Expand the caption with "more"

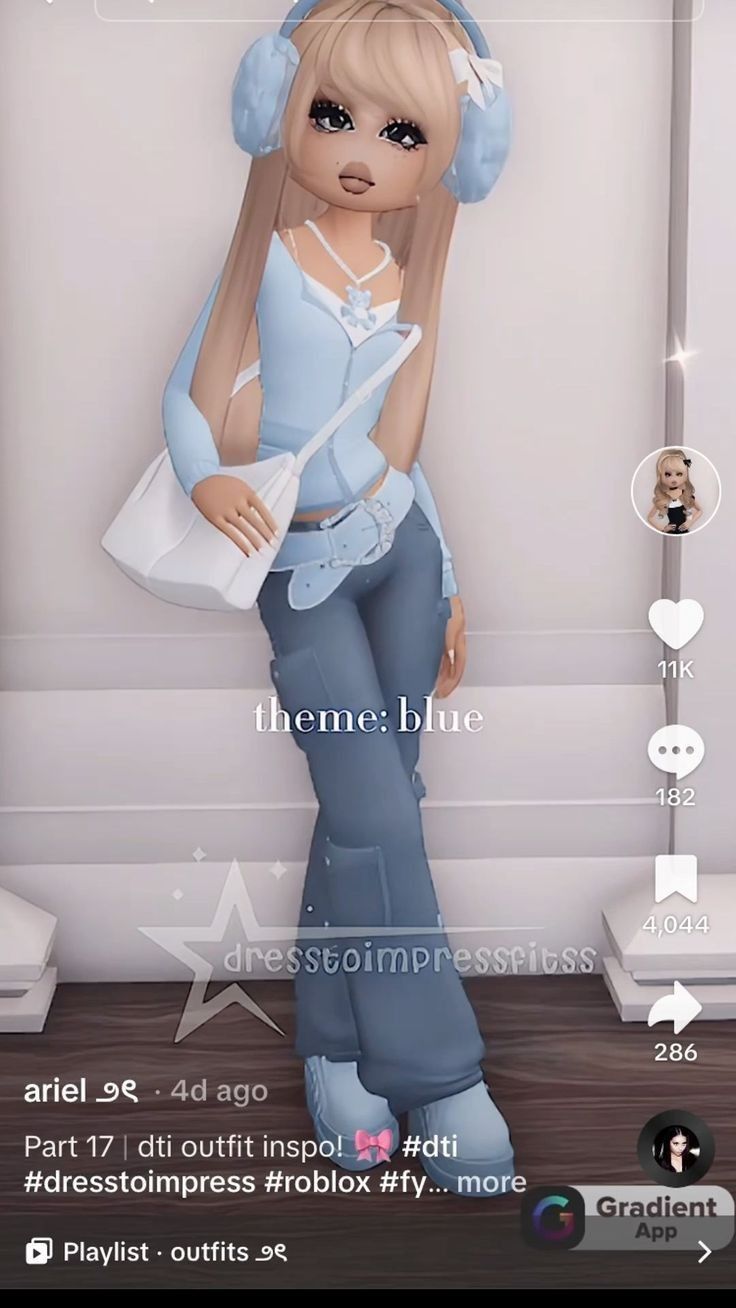coord(491,1182)
